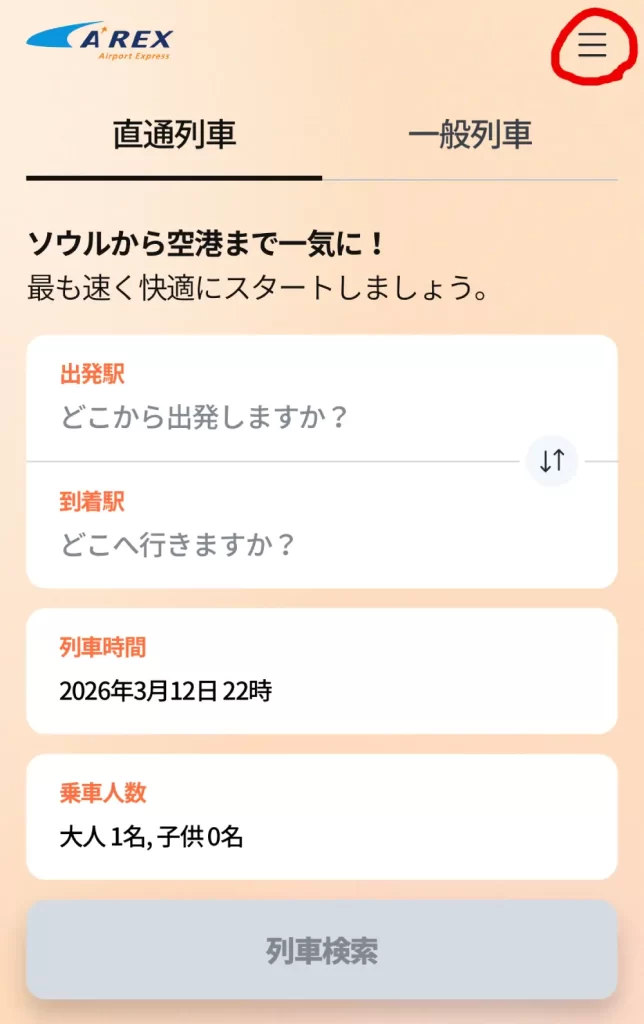644x1024 pixels.
Task: Swap departure and arrival stations
Action: [552, 461]
